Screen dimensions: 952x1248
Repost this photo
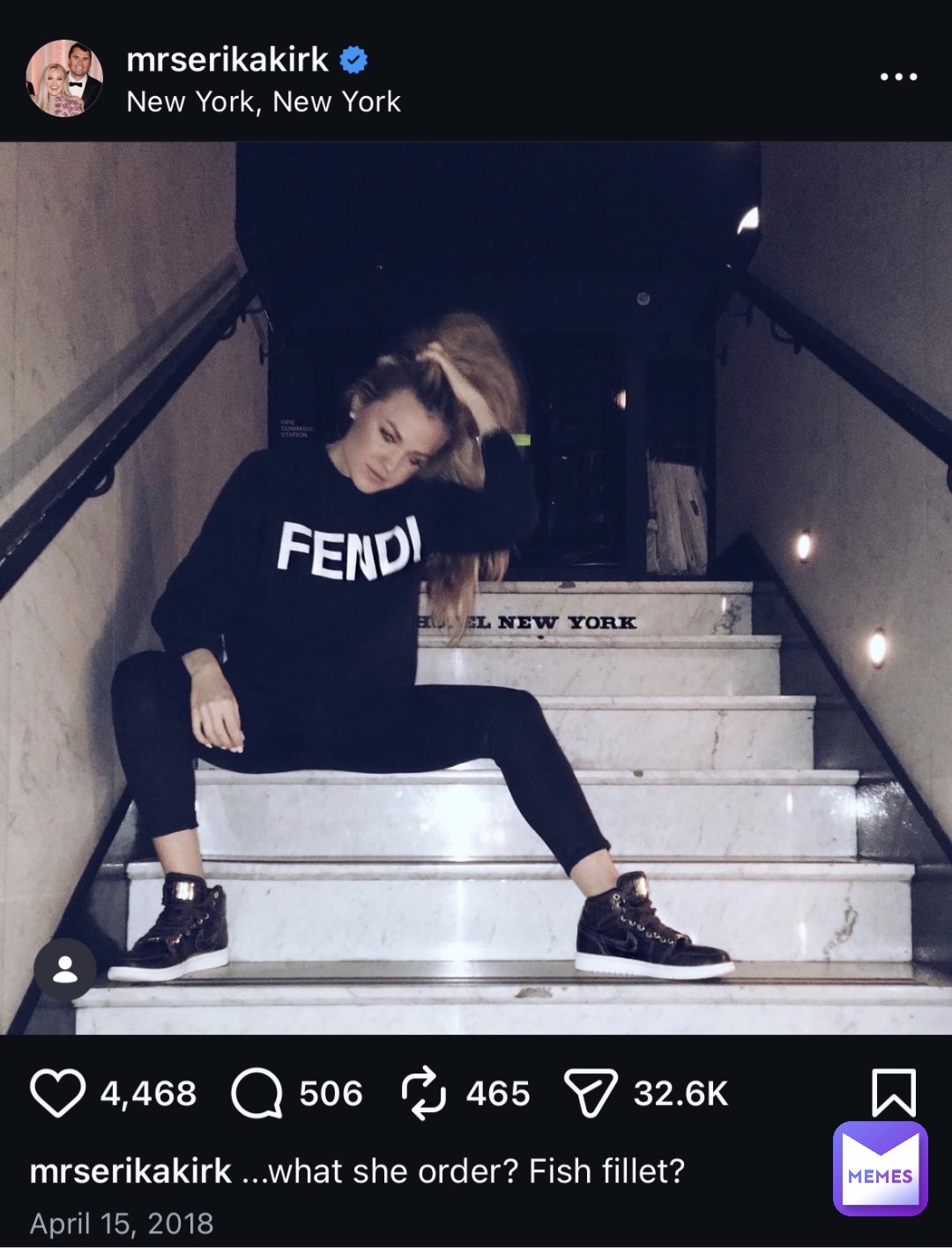[x=426, y=1093]
